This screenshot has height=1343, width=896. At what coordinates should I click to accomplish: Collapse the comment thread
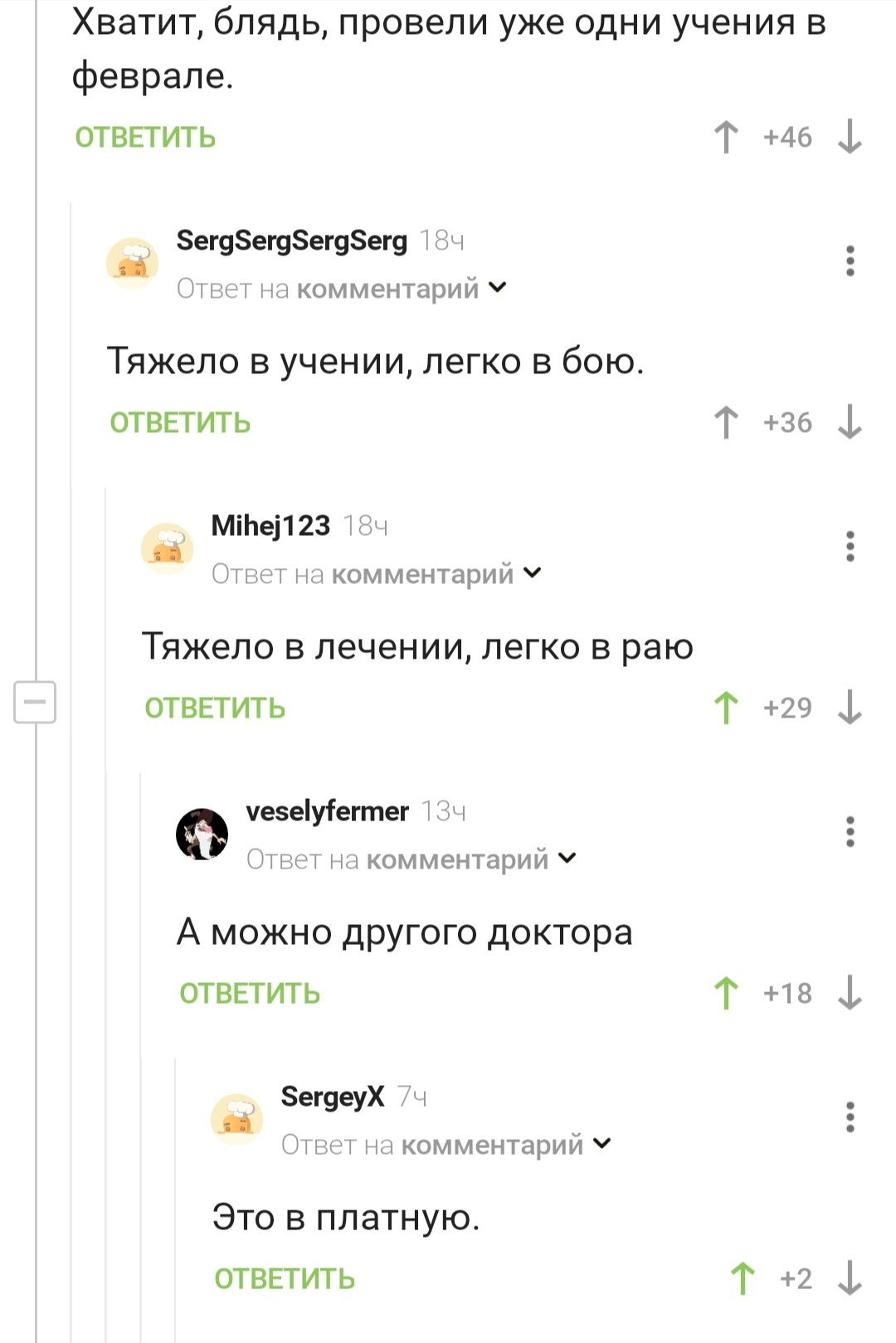coord(35,702)
